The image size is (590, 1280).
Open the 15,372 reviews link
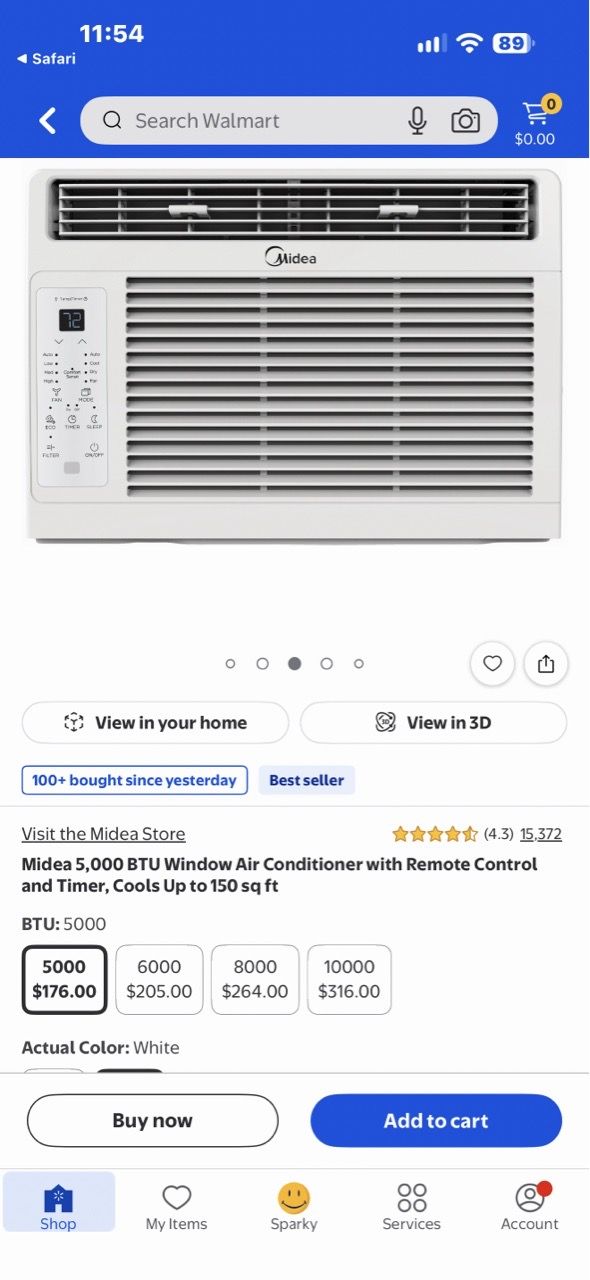541,834
